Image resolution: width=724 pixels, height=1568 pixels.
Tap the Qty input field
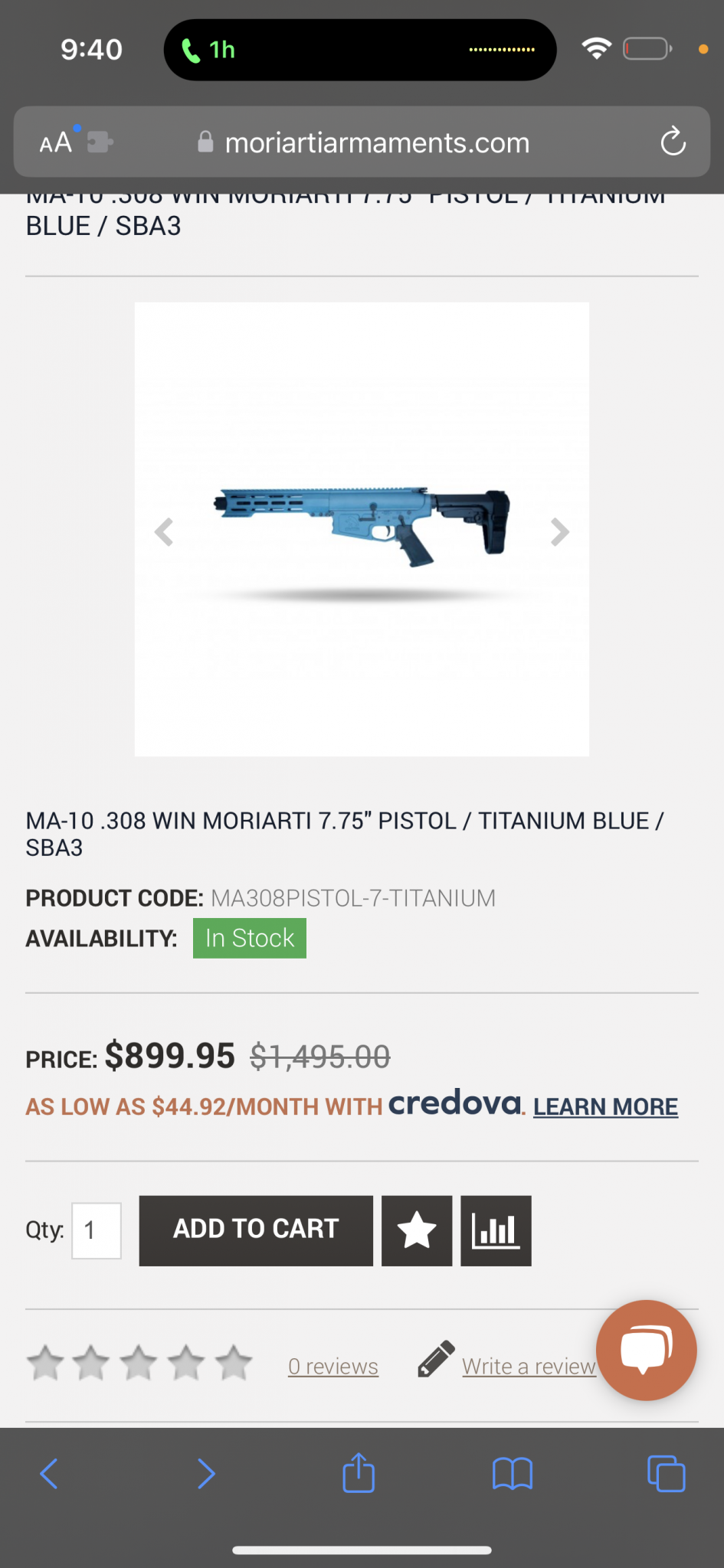tap(97, 1230)
